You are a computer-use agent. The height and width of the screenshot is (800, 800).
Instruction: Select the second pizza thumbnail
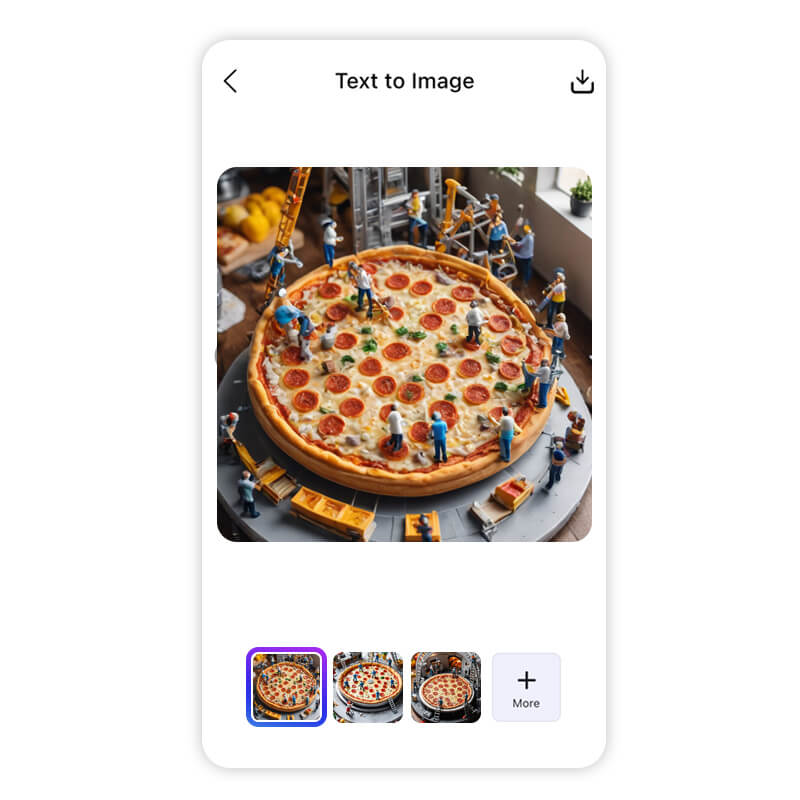tap(368, 687)
